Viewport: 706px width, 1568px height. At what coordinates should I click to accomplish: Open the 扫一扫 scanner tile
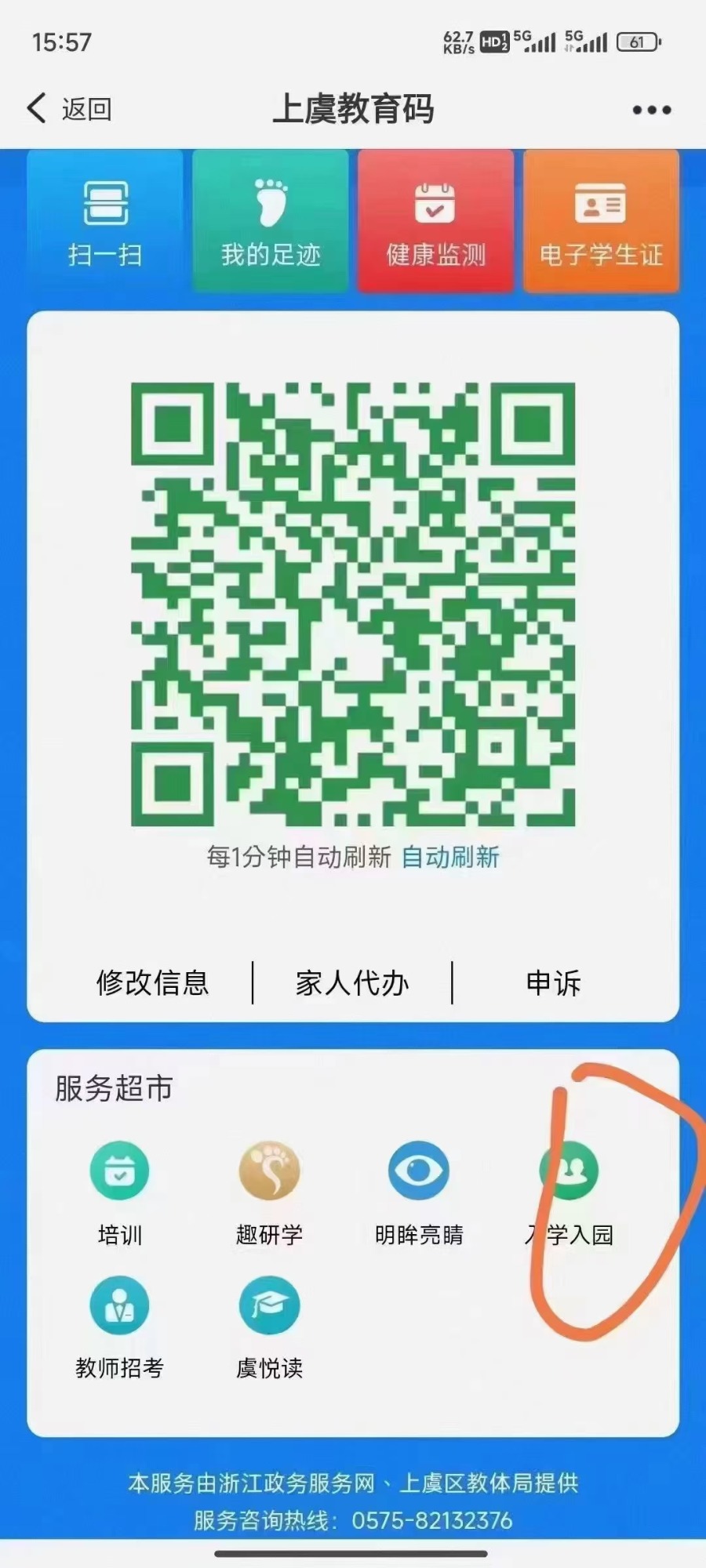point(105,221)
